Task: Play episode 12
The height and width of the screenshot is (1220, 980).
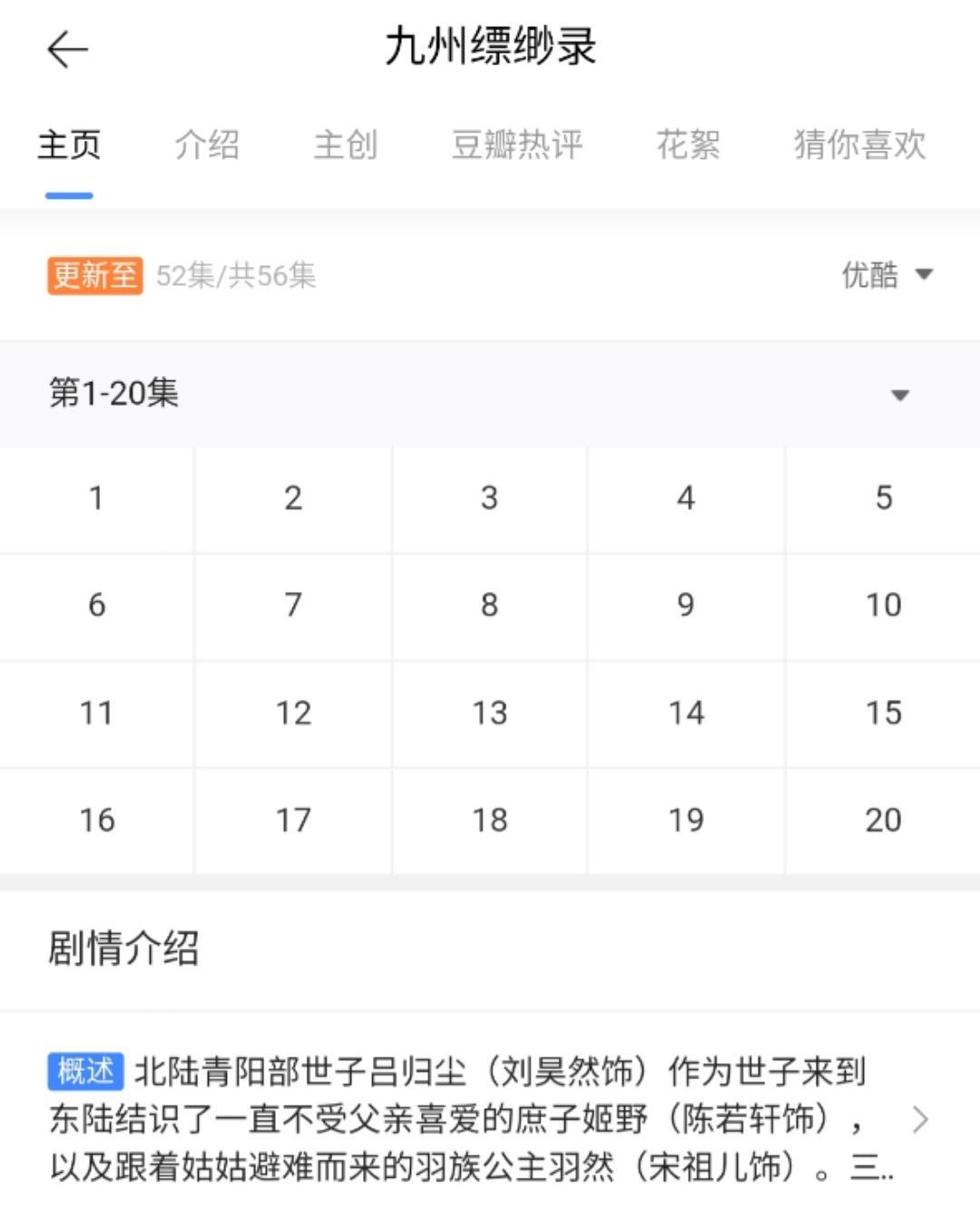Action: tap(293, 713)
